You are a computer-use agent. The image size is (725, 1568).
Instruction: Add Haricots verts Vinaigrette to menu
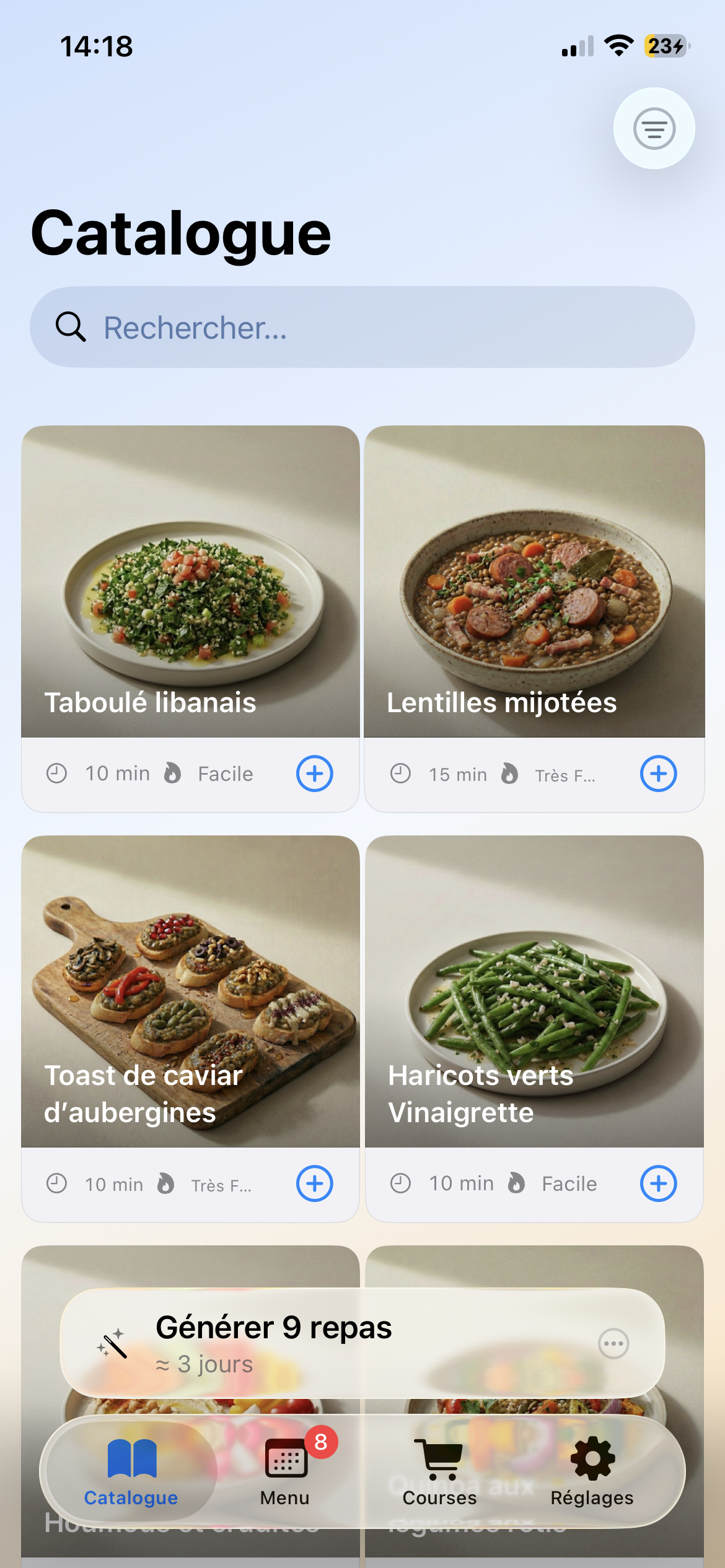click(659, 1183)
